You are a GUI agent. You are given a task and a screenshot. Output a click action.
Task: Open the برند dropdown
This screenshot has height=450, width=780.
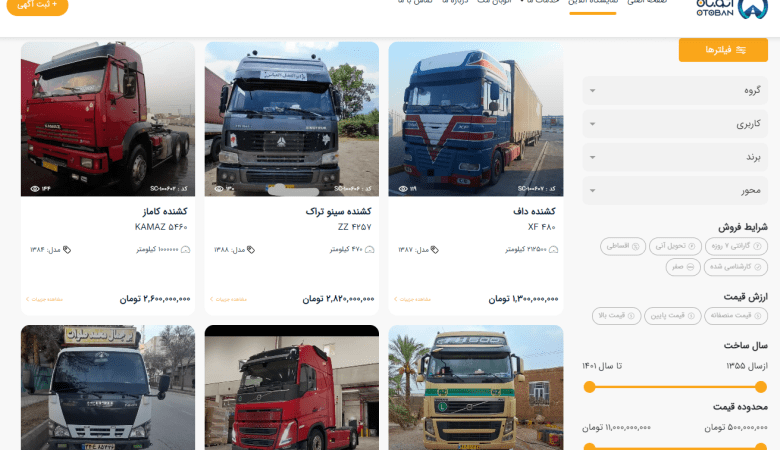point(675,157)
